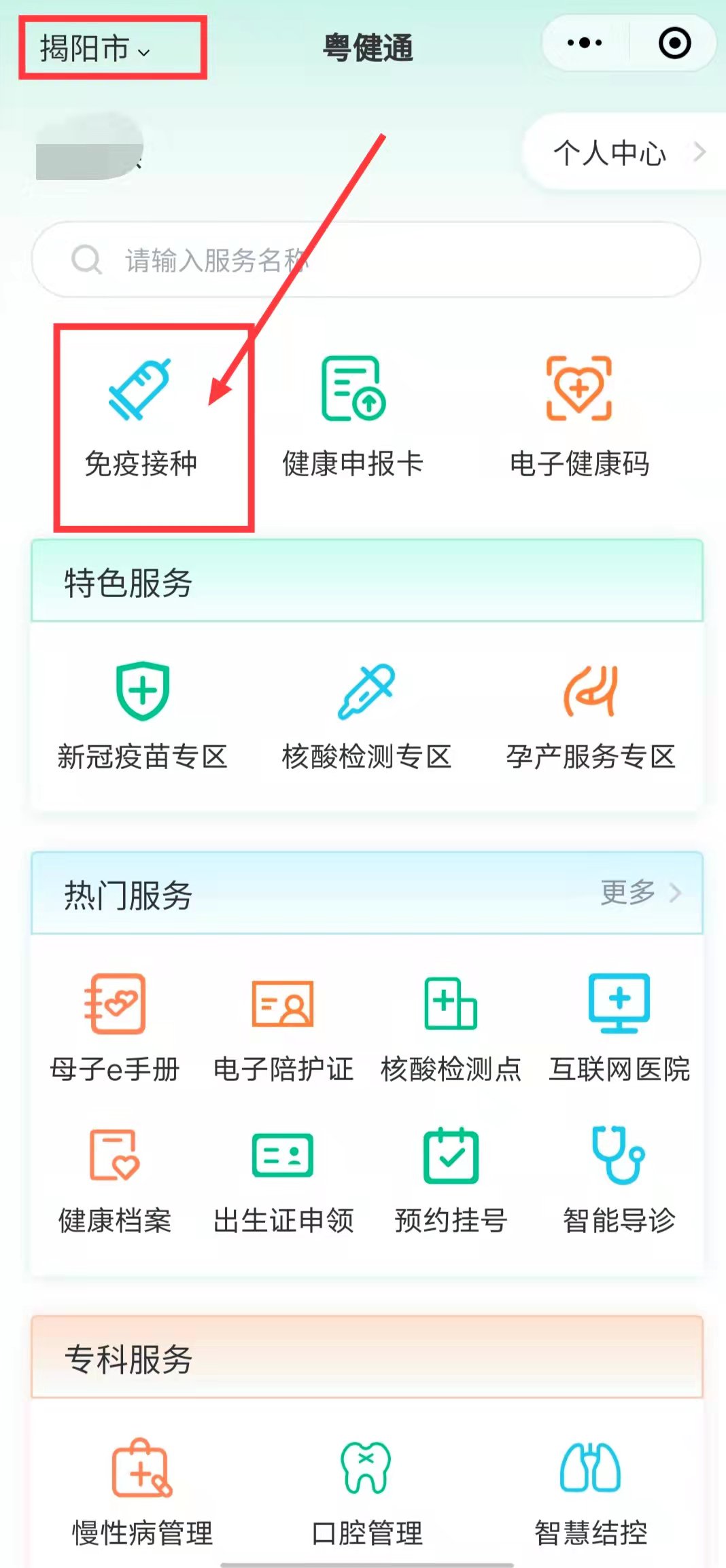Open 健康档案 health records
This screenshot has height=1568, width=726.
[x=114, y=1180]
